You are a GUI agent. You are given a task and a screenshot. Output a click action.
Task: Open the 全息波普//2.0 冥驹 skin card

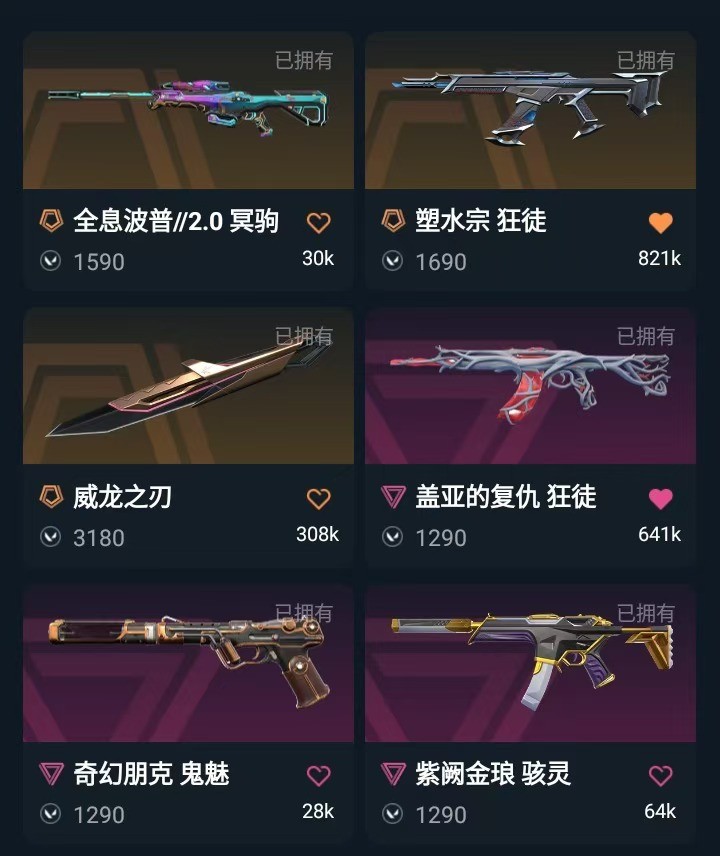(188, 112)
